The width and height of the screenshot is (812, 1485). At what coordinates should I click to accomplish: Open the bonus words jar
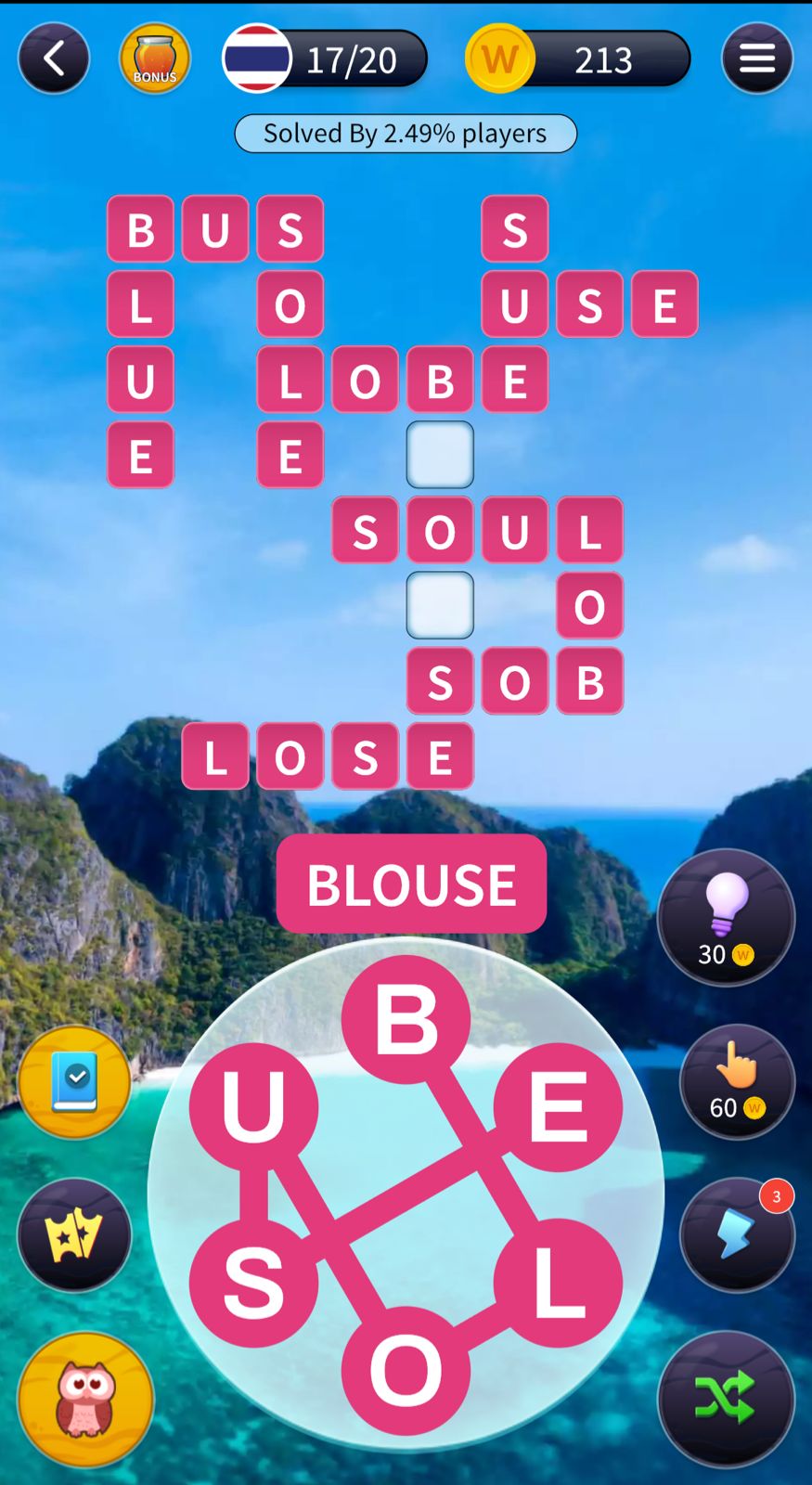click(155, 59)
